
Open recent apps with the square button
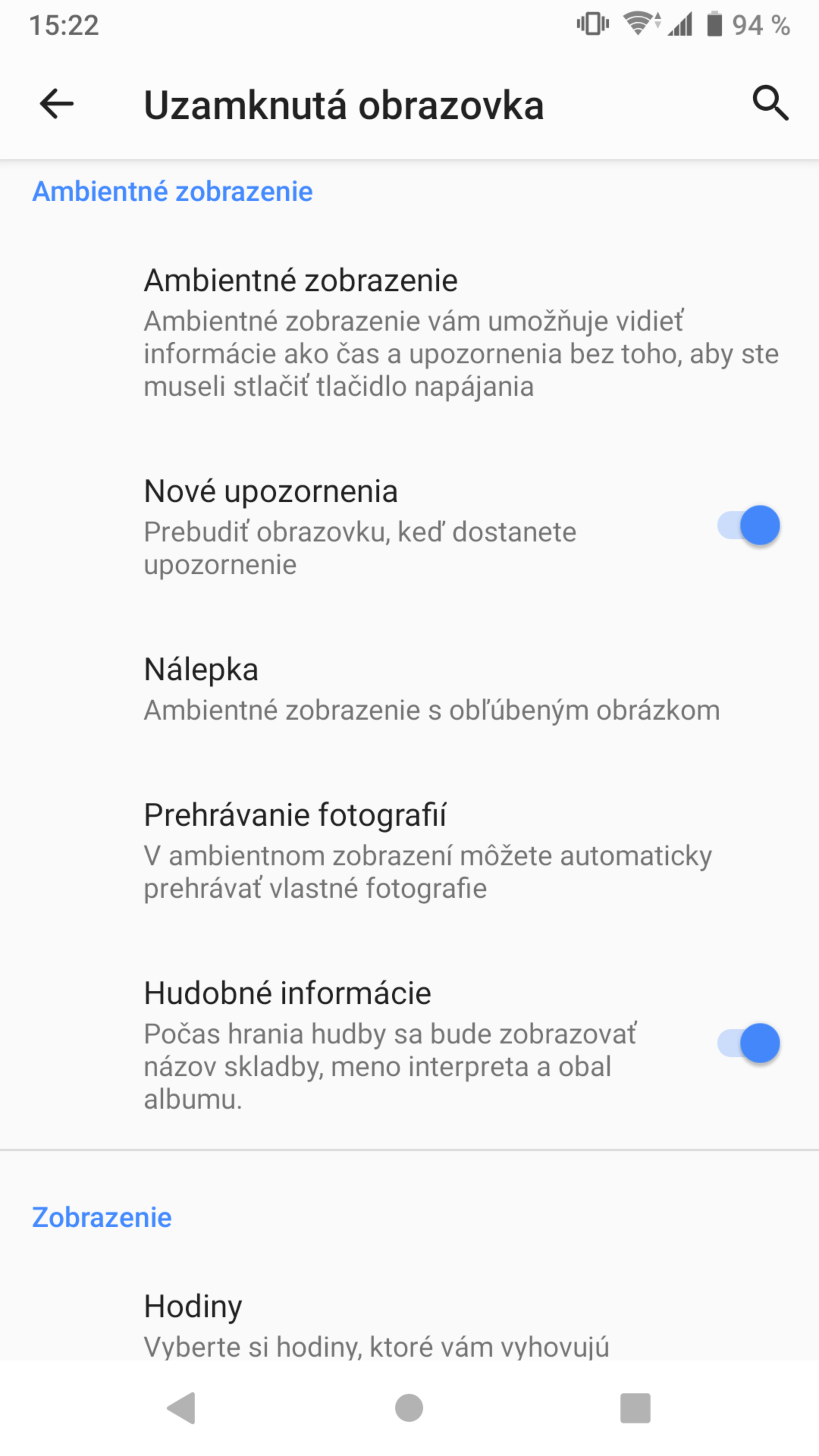click(635, 1408)
